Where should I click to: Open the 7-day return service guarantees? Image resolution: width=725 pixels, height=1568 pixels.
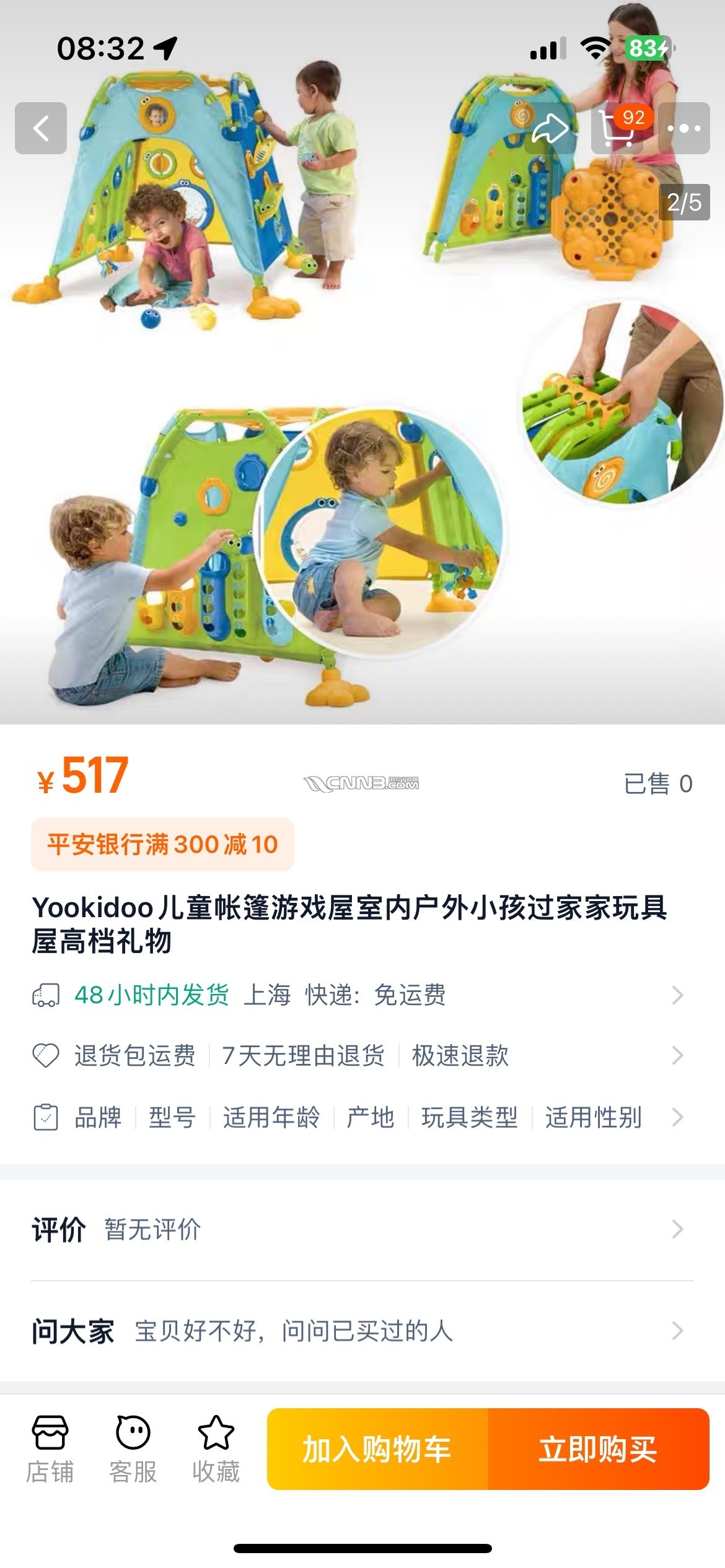(x=359, y=1055)
